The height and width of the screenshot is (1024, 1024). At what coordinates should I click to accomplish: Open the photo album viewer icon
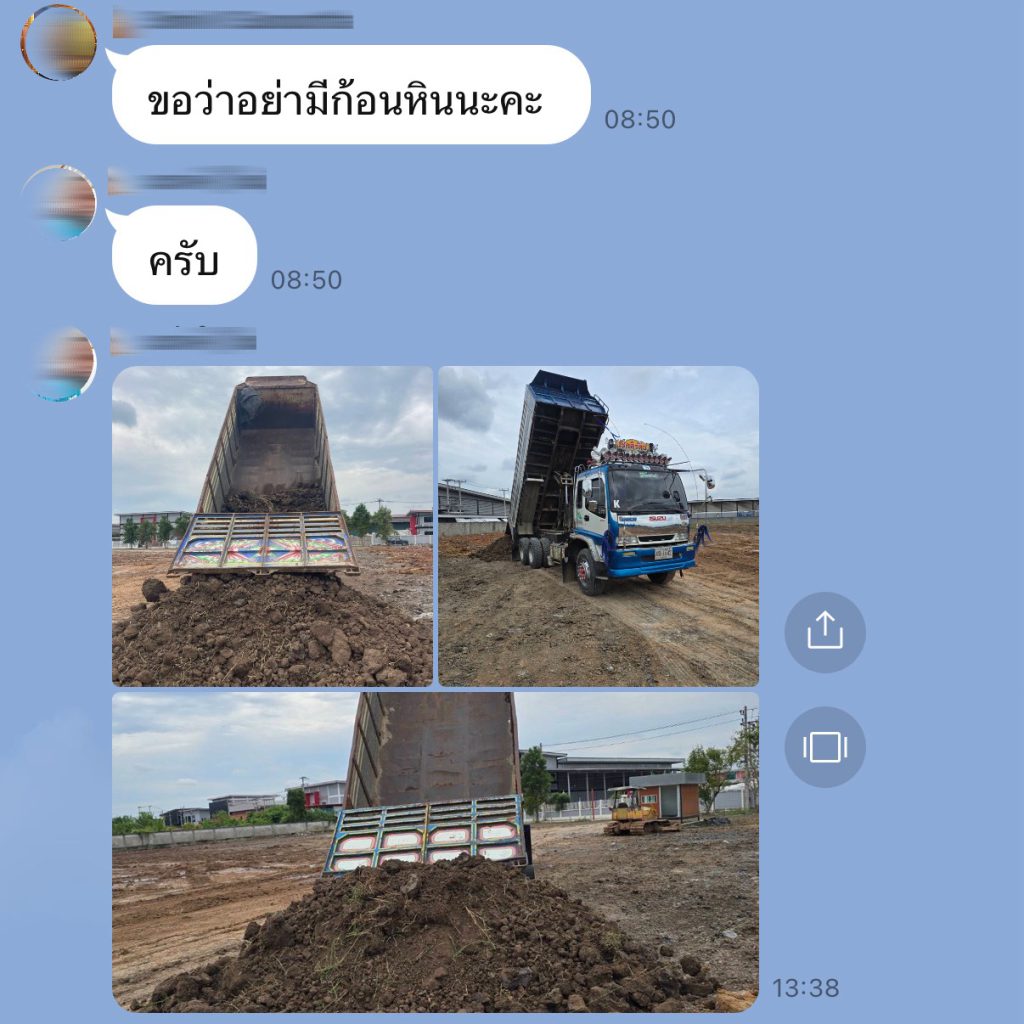point(825,747)
